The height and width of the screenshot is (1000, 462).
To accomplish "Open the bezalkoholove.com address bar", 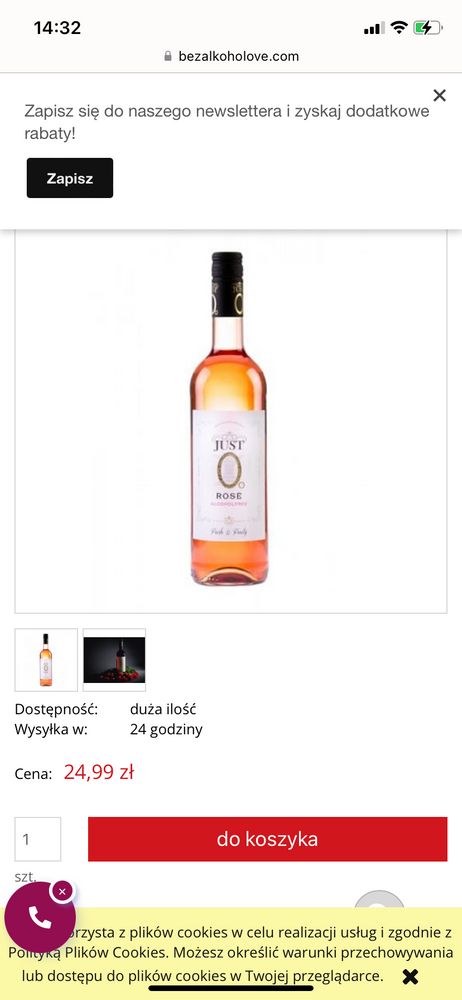I will (231, 56).
